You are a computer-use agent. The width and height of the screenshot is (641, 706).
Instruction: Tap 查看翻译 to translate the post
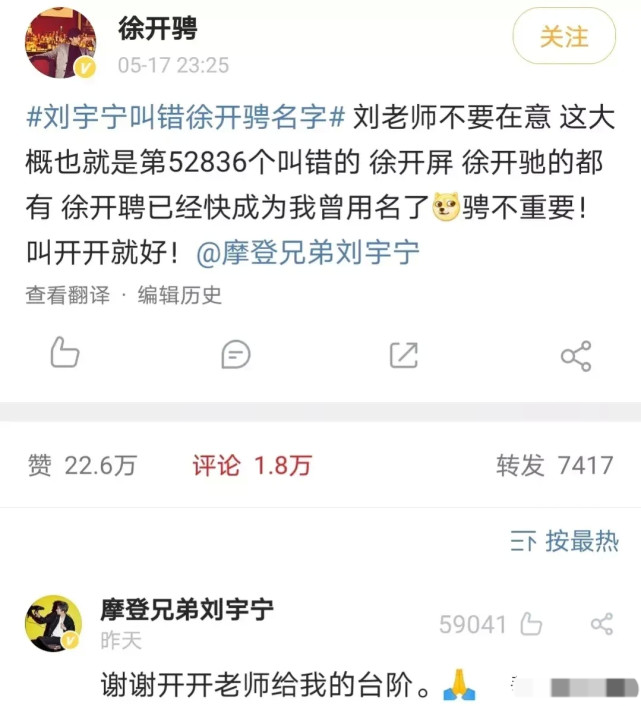[67, 295]
